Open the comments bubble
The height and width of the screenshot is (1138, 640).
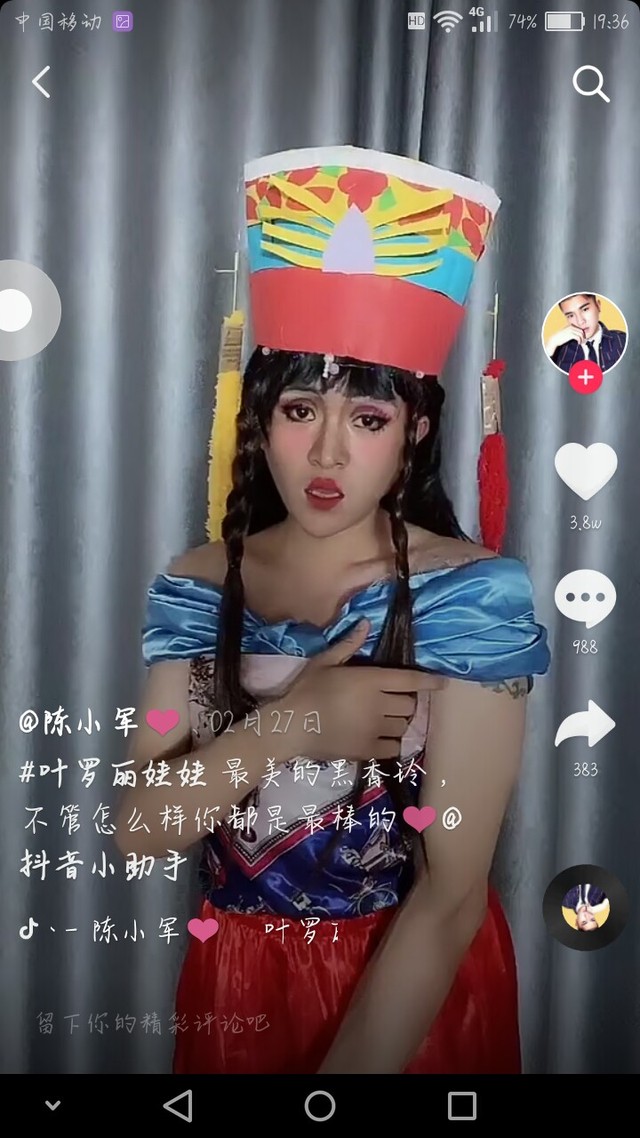(x=585, y=599)
